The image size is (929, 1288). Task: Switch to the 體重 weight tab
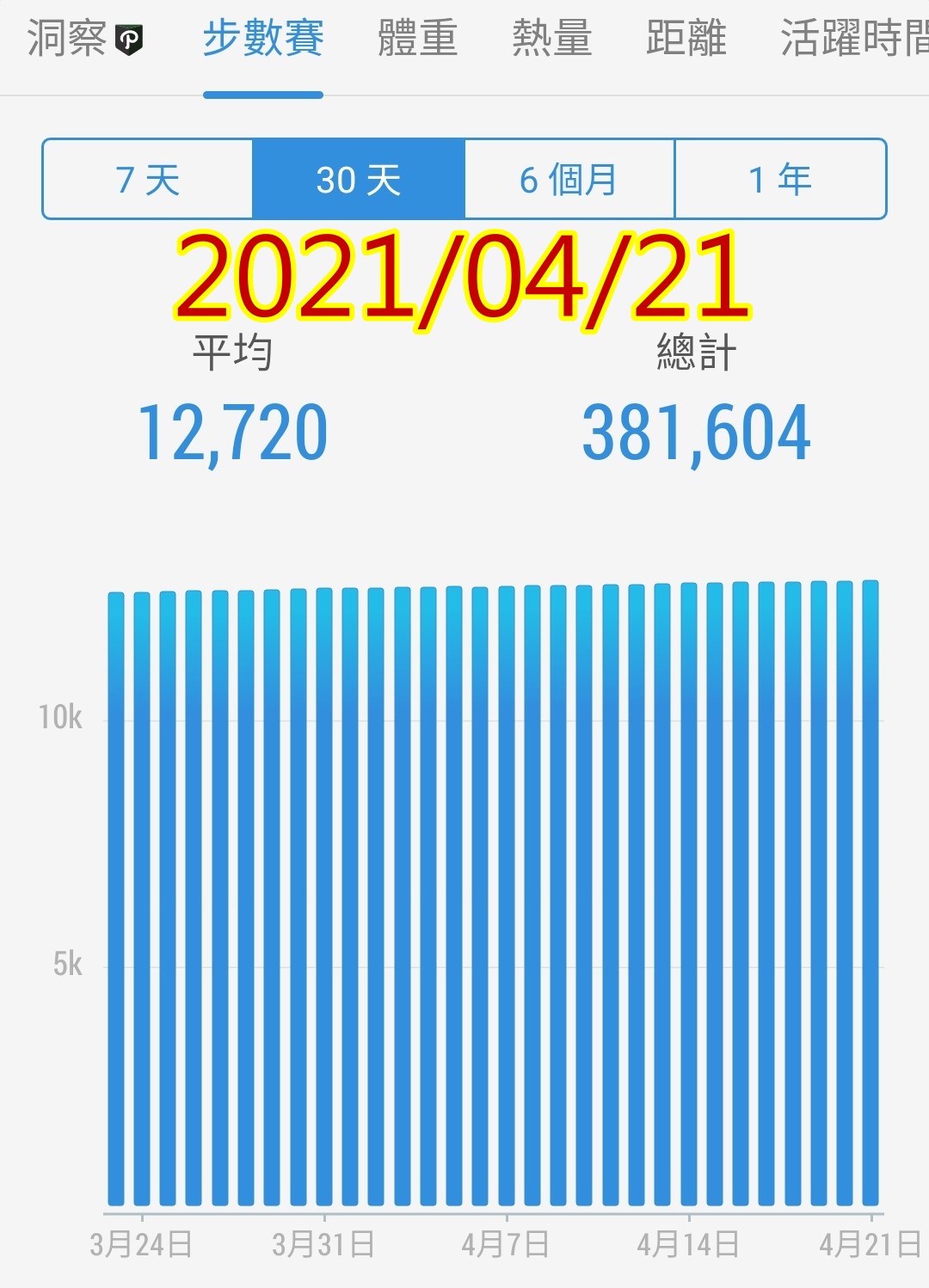(418, 39)
